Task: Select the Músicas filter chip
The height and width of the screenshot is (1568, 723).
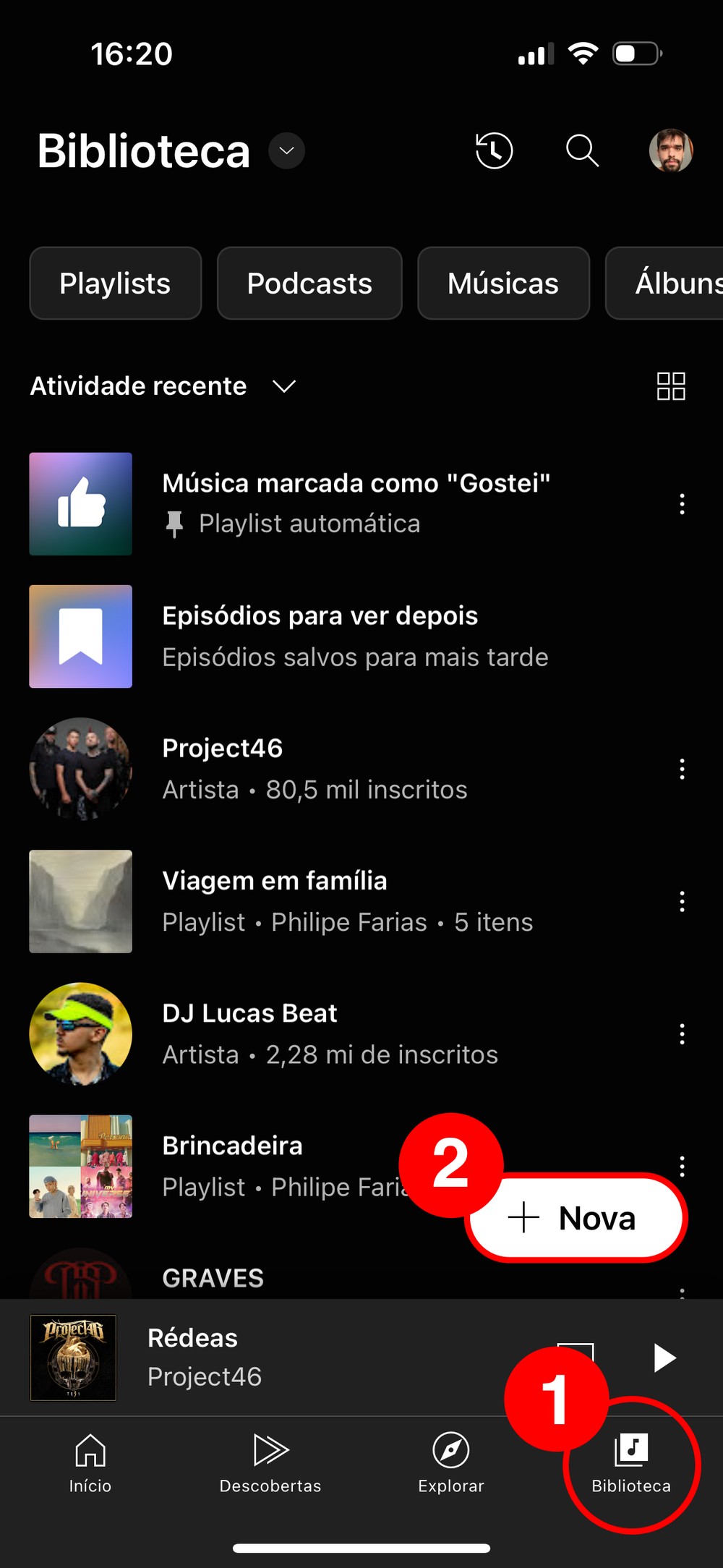Action: click(503, 284)
